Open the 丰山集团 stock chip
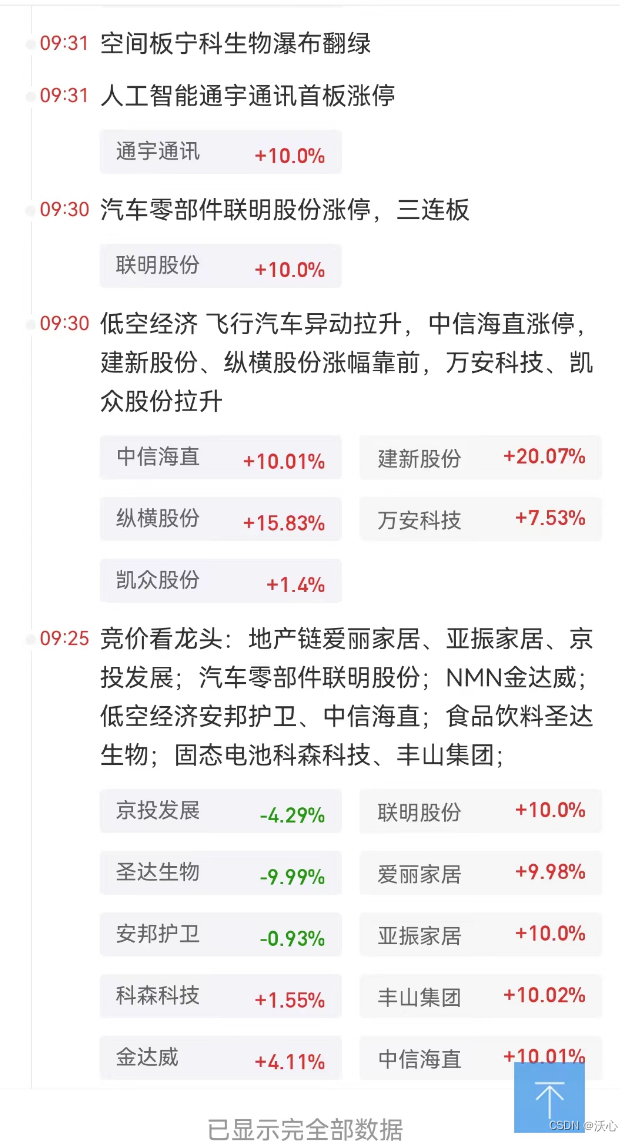The height and width of the screenshot is (1141, 633). point(480,995)
